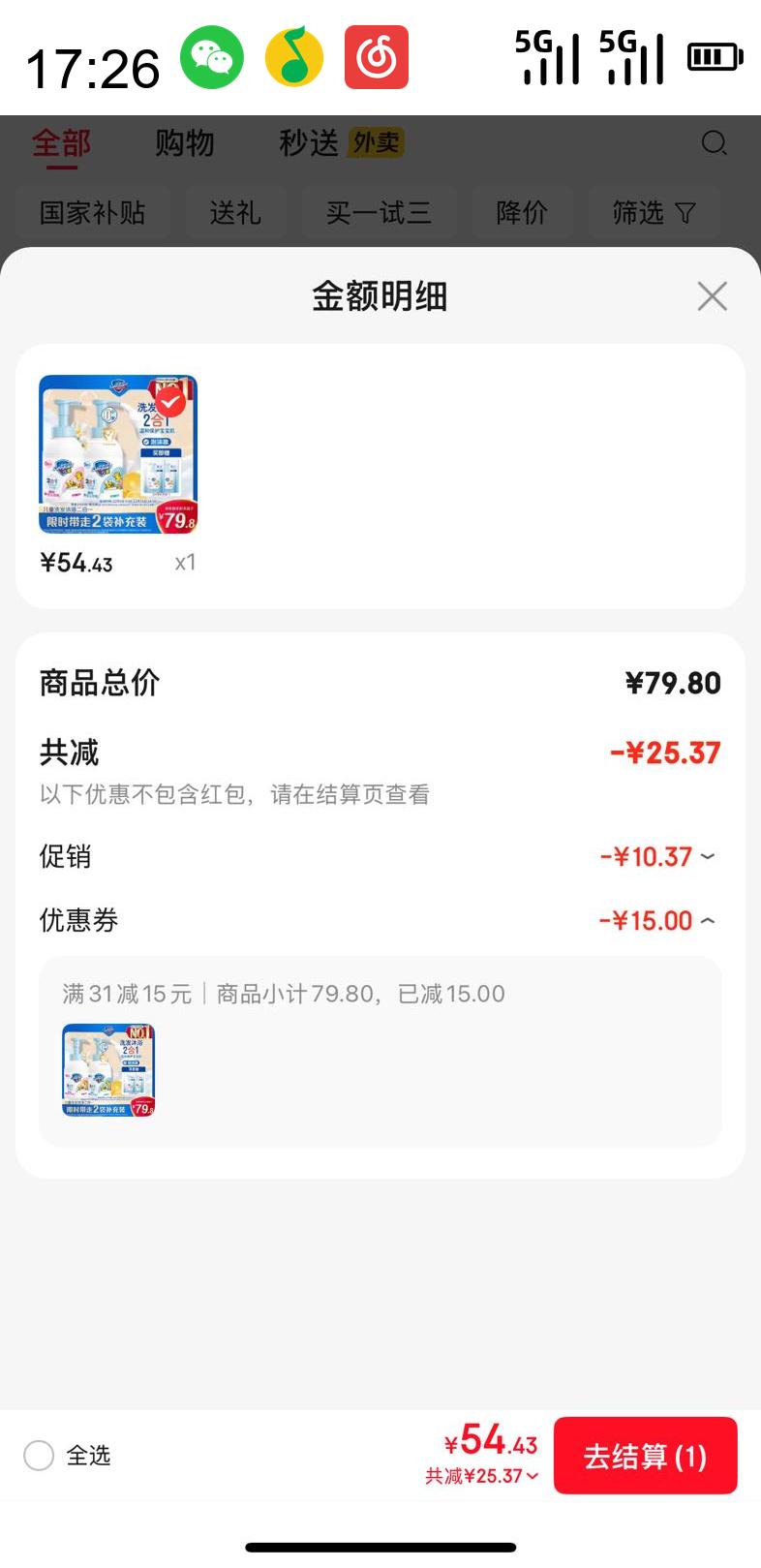Launch QQ Music from the status bar
This screenshot has width=761, height=1568.
pos(293,57)
